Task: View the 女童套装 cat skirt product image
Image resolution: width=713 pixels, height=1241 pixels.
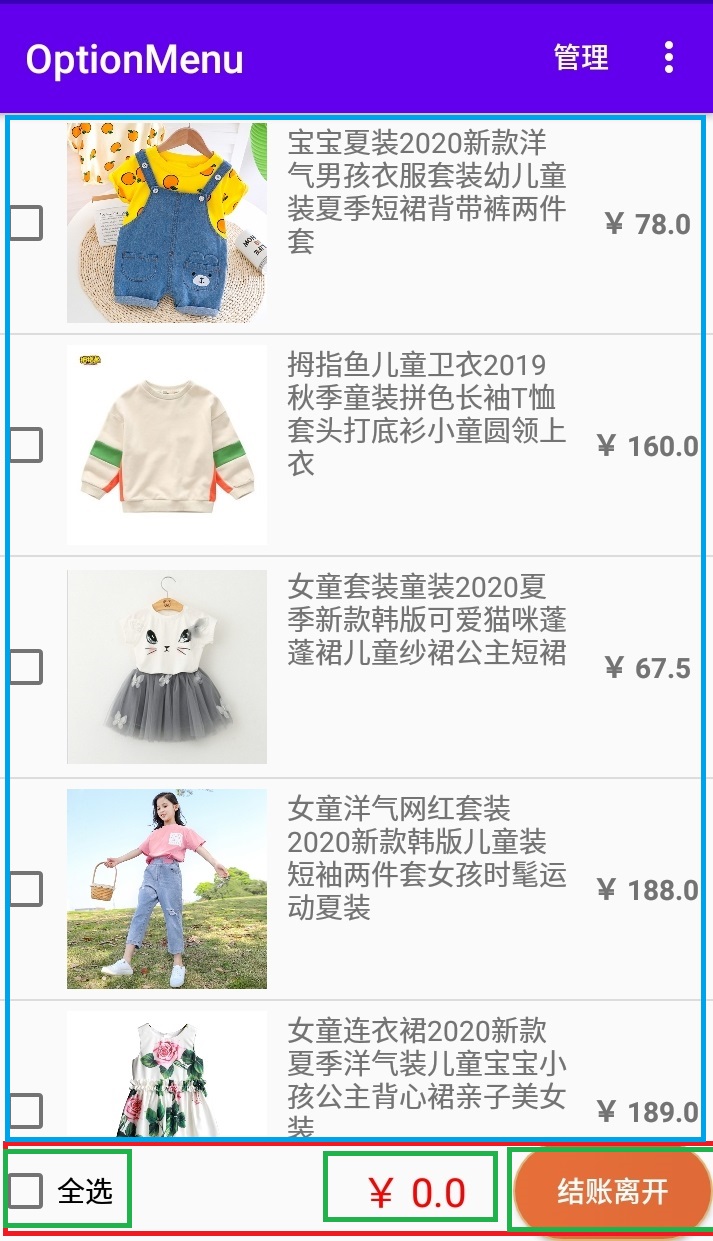Action: [x=167, y=667]
